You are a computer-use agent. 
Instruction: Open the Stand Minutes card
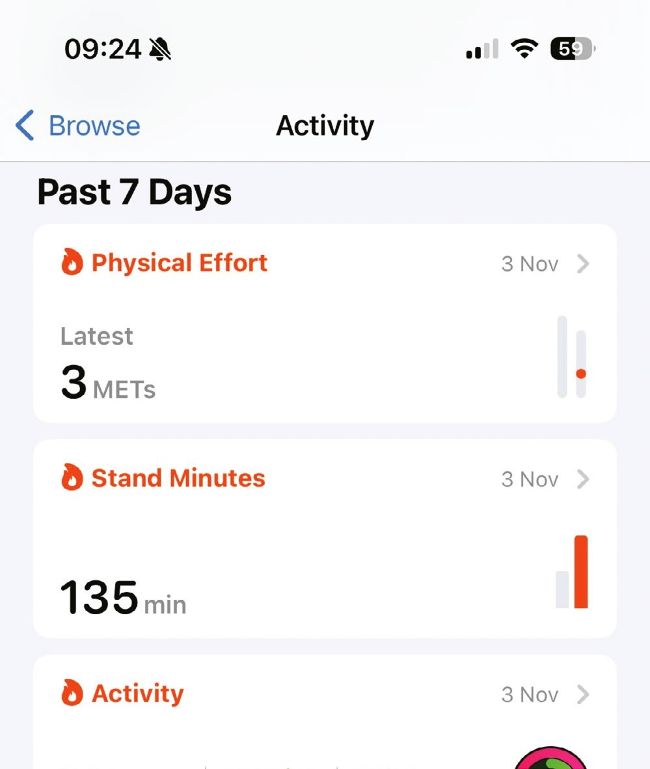click(x=324, y=538)
